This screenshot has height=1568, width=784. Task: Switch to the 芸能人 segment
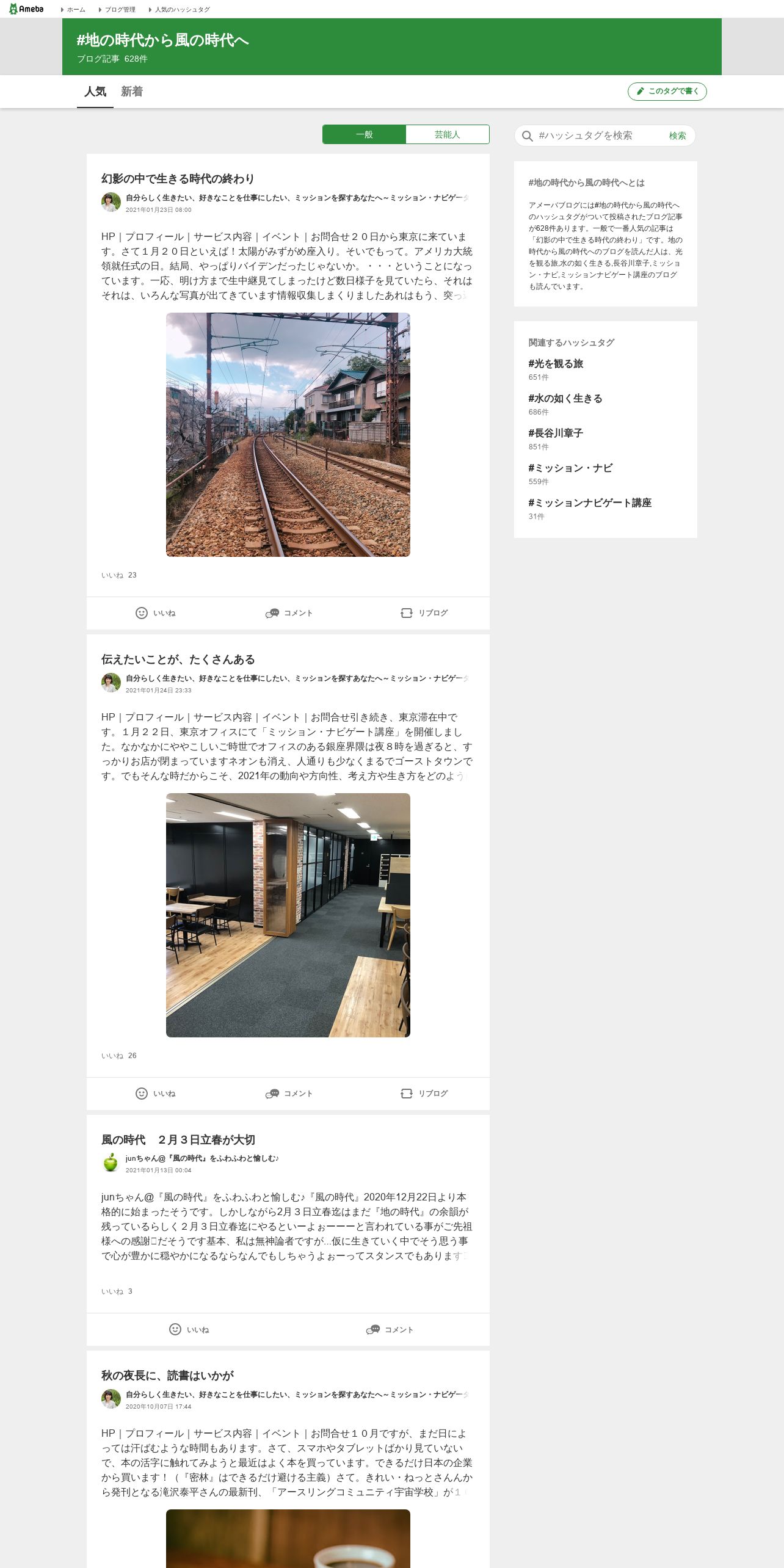[447, 134]
